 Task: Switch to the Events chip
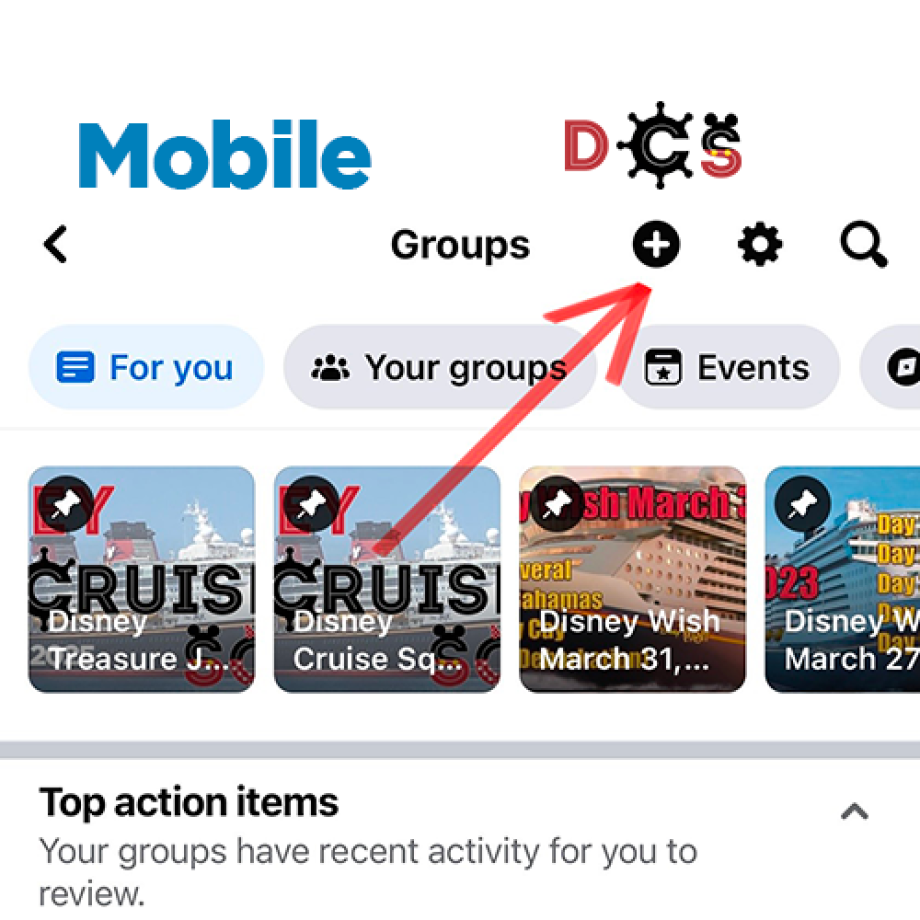(728, 368)
